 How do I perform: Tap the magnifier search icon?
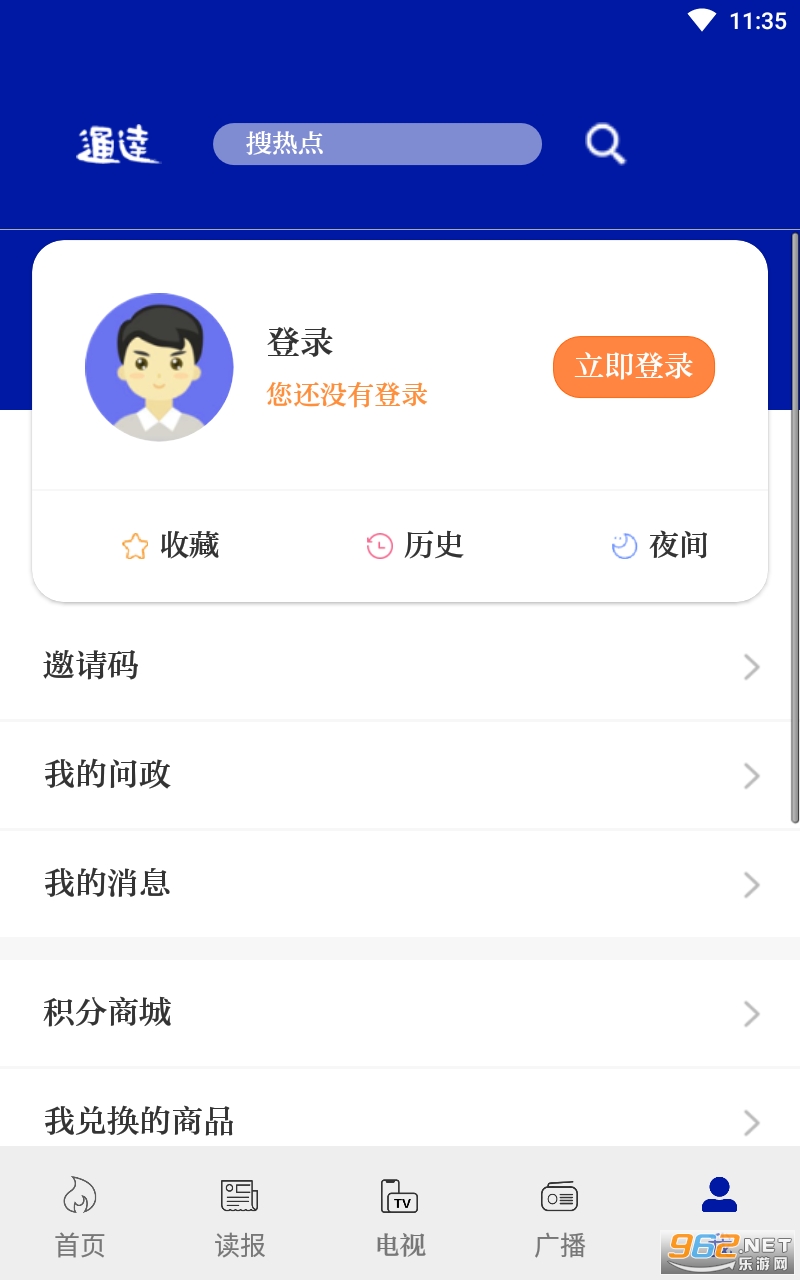pos(605,144)
